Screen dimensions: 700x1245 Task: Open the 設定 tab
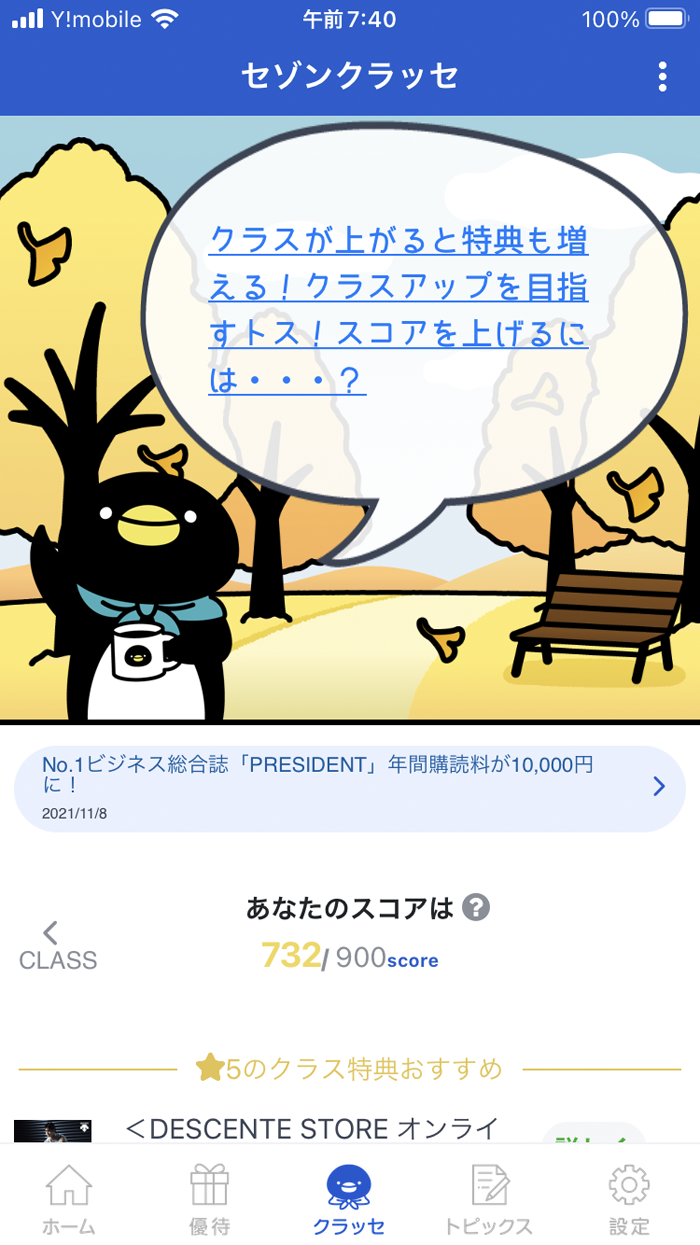[x=629, y=1199]
